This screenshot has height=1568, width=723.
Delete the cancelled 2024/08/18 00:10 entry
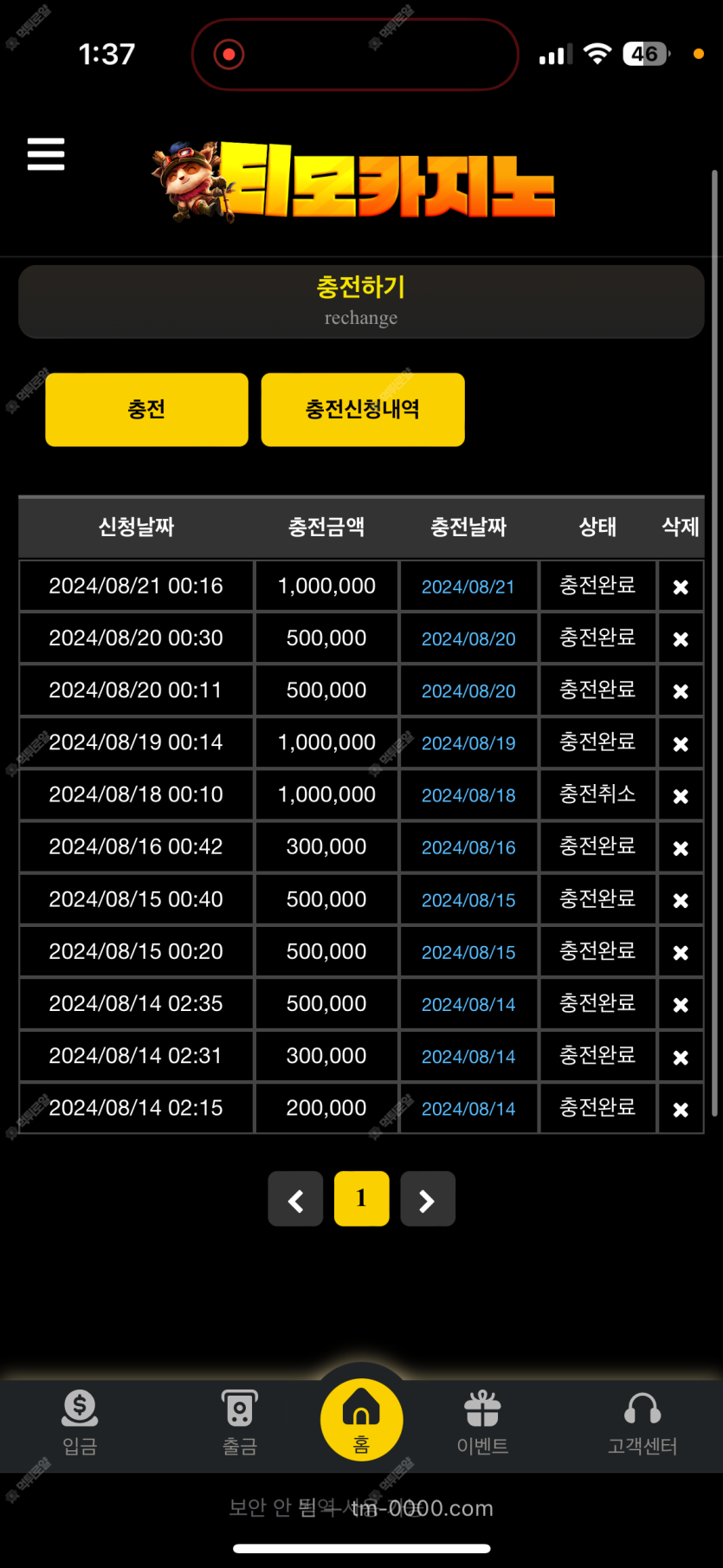pyautogui.click(x=681, y=796)
